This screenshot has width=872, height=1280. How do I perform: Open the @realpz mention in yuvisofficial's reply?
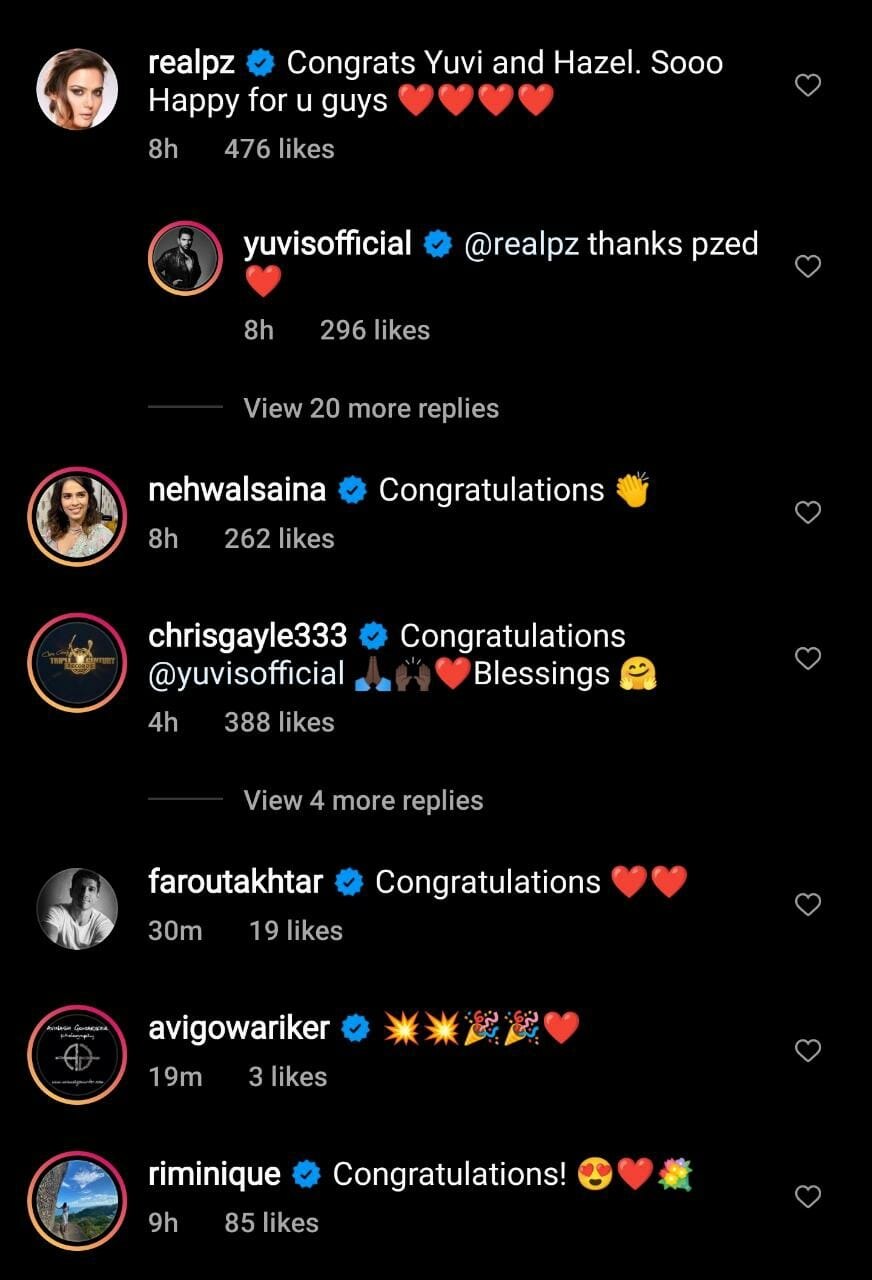click(521, 244)
